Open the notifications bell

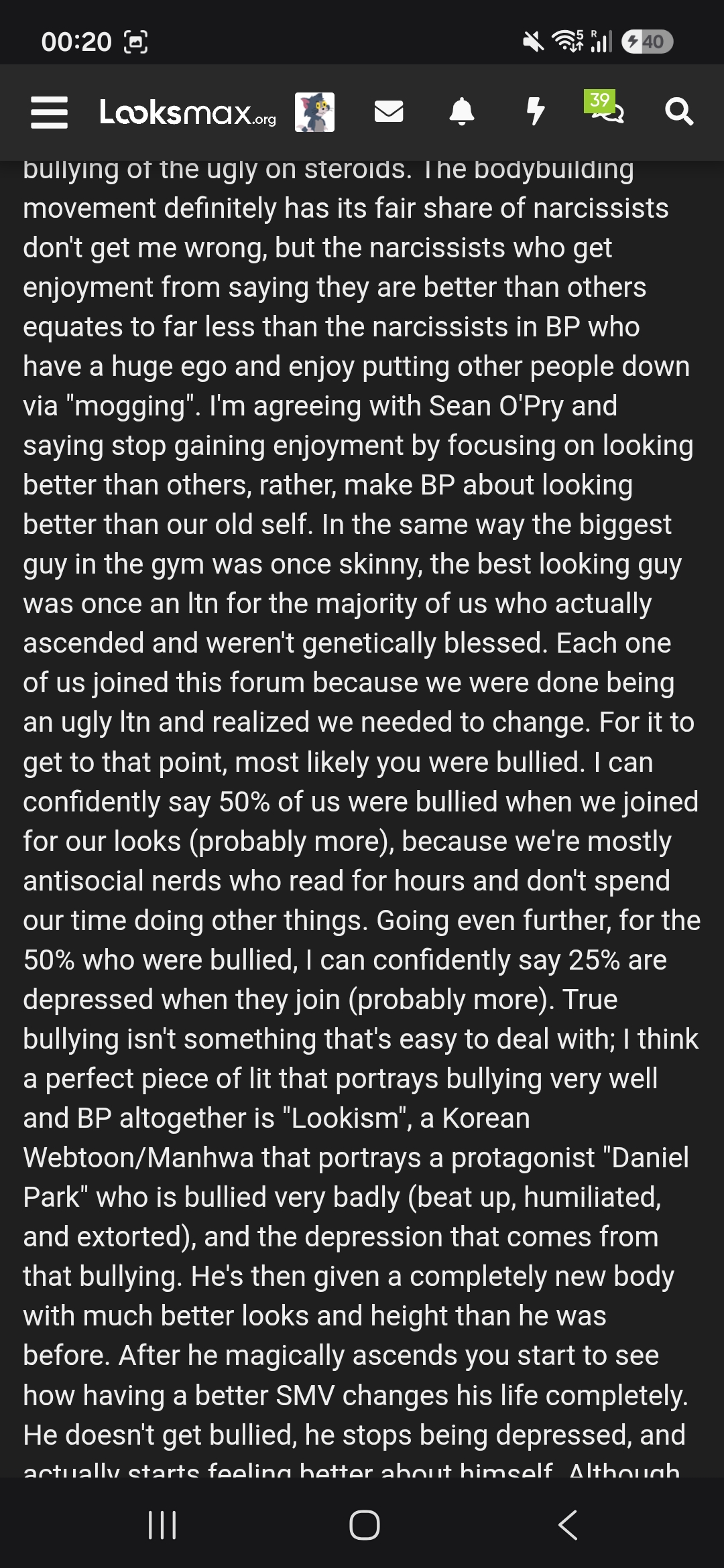click(x=462, y=111)
